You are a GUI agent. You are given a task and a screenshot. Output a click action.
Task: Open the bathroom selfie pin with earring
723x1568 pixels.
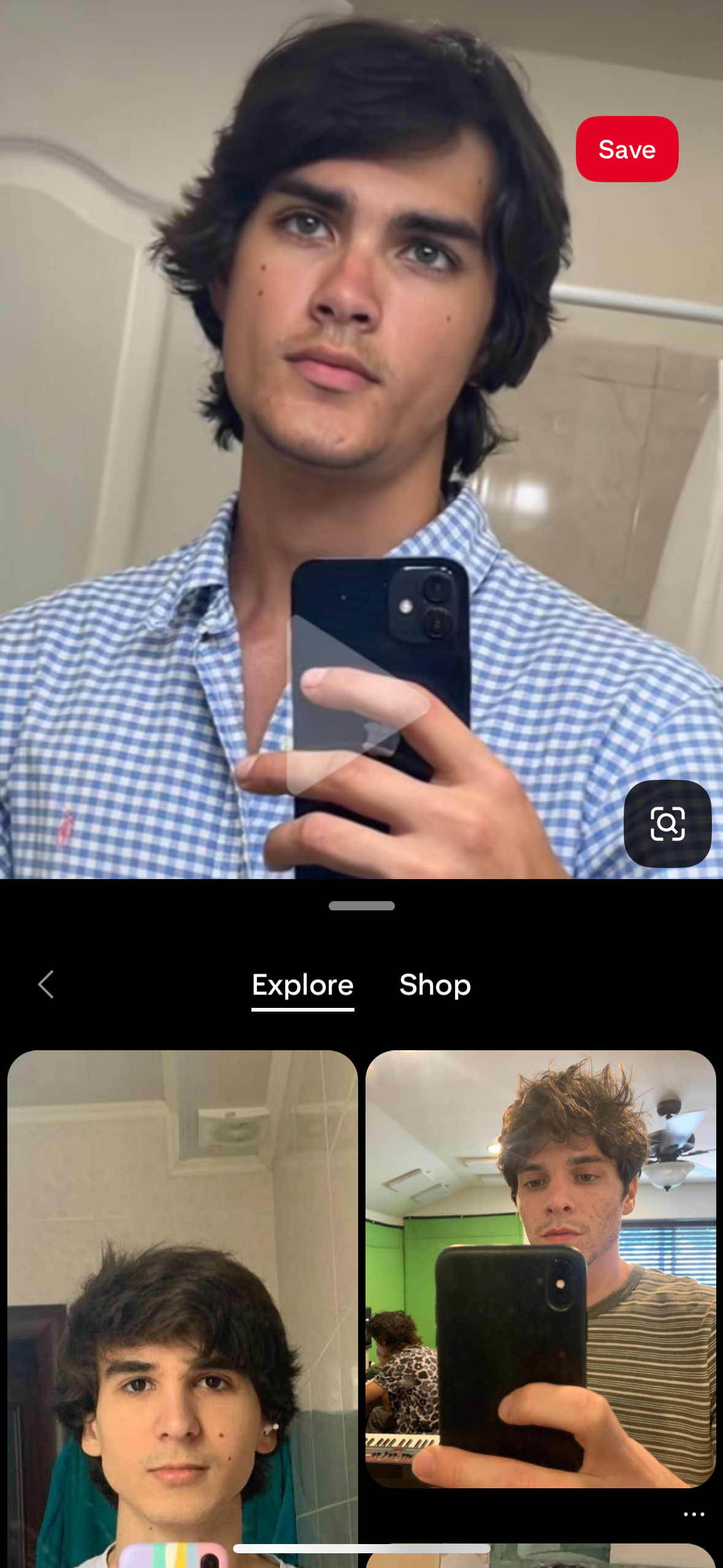[182, 1307]
